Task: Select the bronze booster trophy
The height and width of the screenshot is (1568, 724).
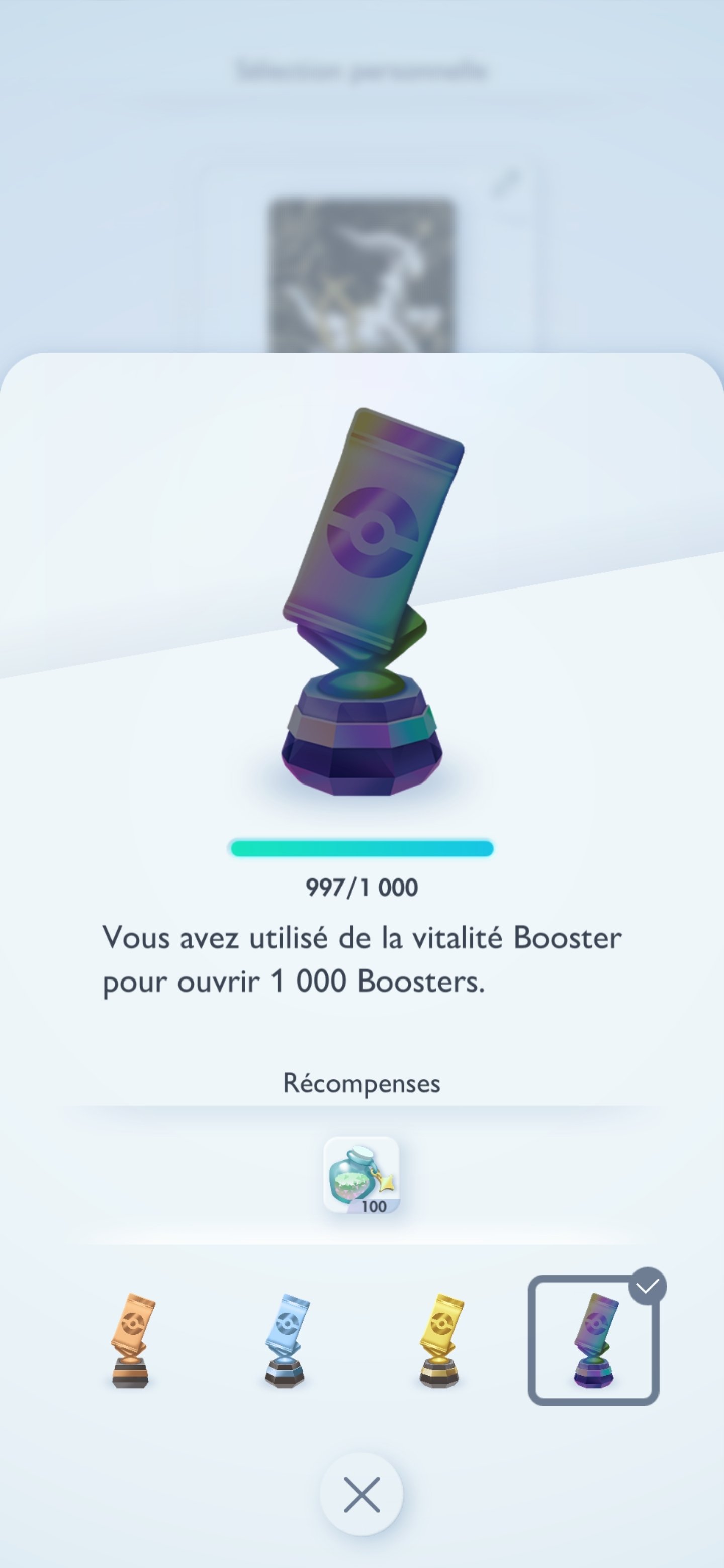Action: [x=132, y=1340]
